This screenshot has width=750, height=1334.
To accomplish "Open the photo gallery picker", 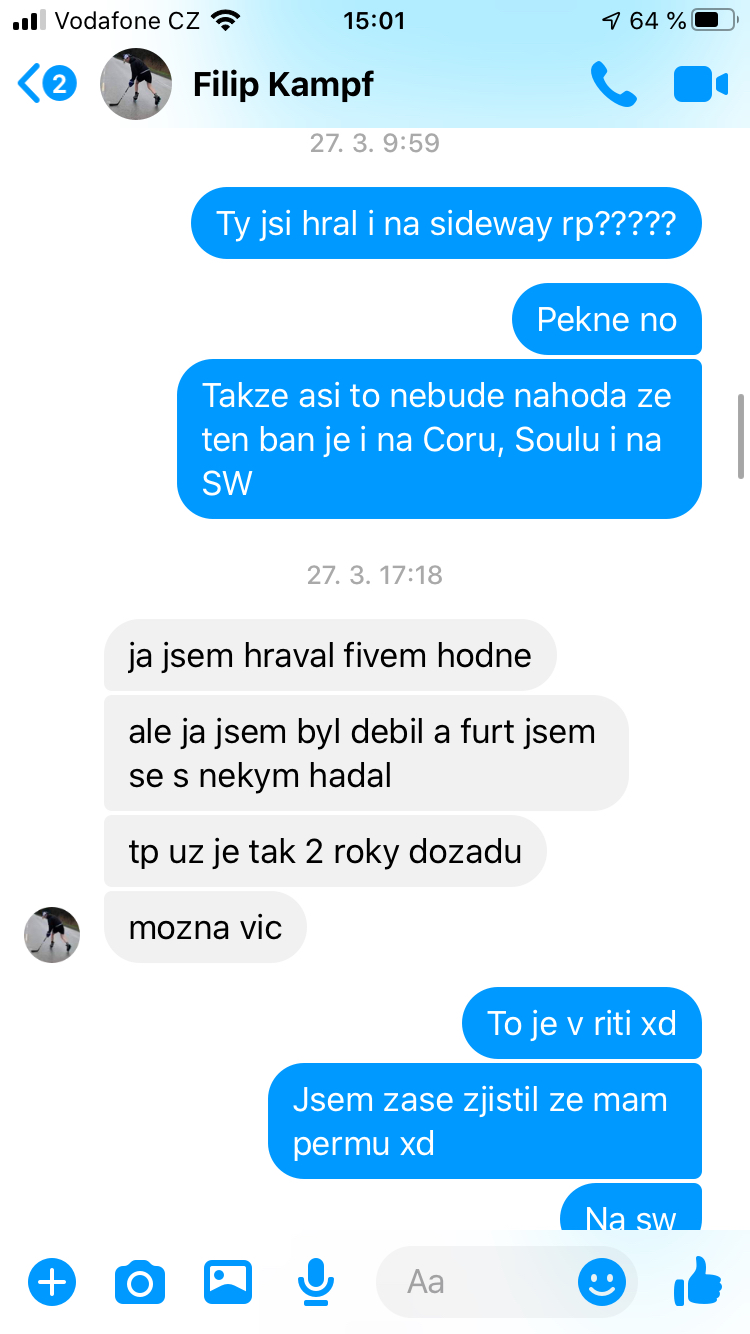I will (228, 1281).
